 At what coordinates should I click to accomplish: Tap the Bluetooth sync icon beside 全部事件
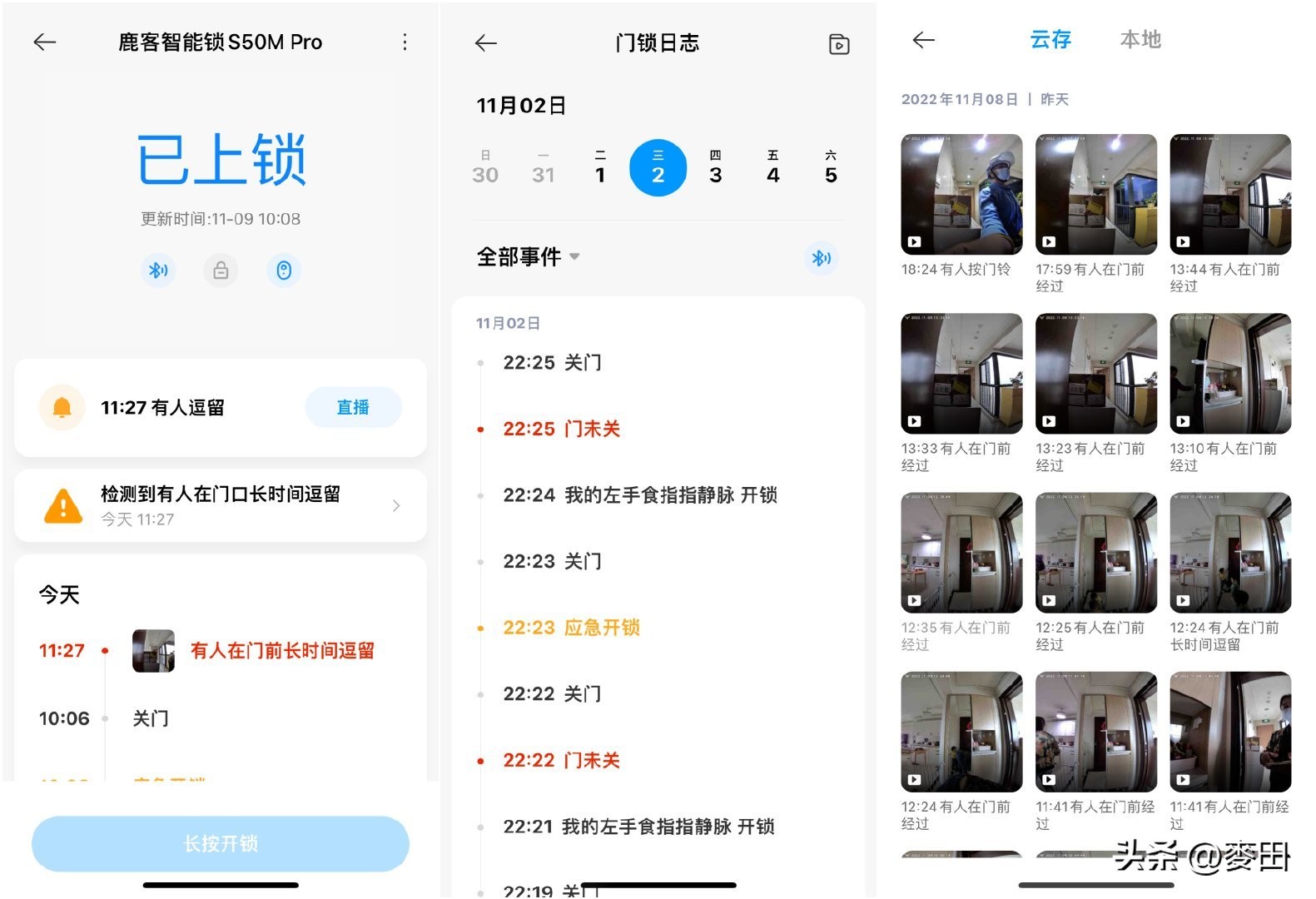point(821,258)
